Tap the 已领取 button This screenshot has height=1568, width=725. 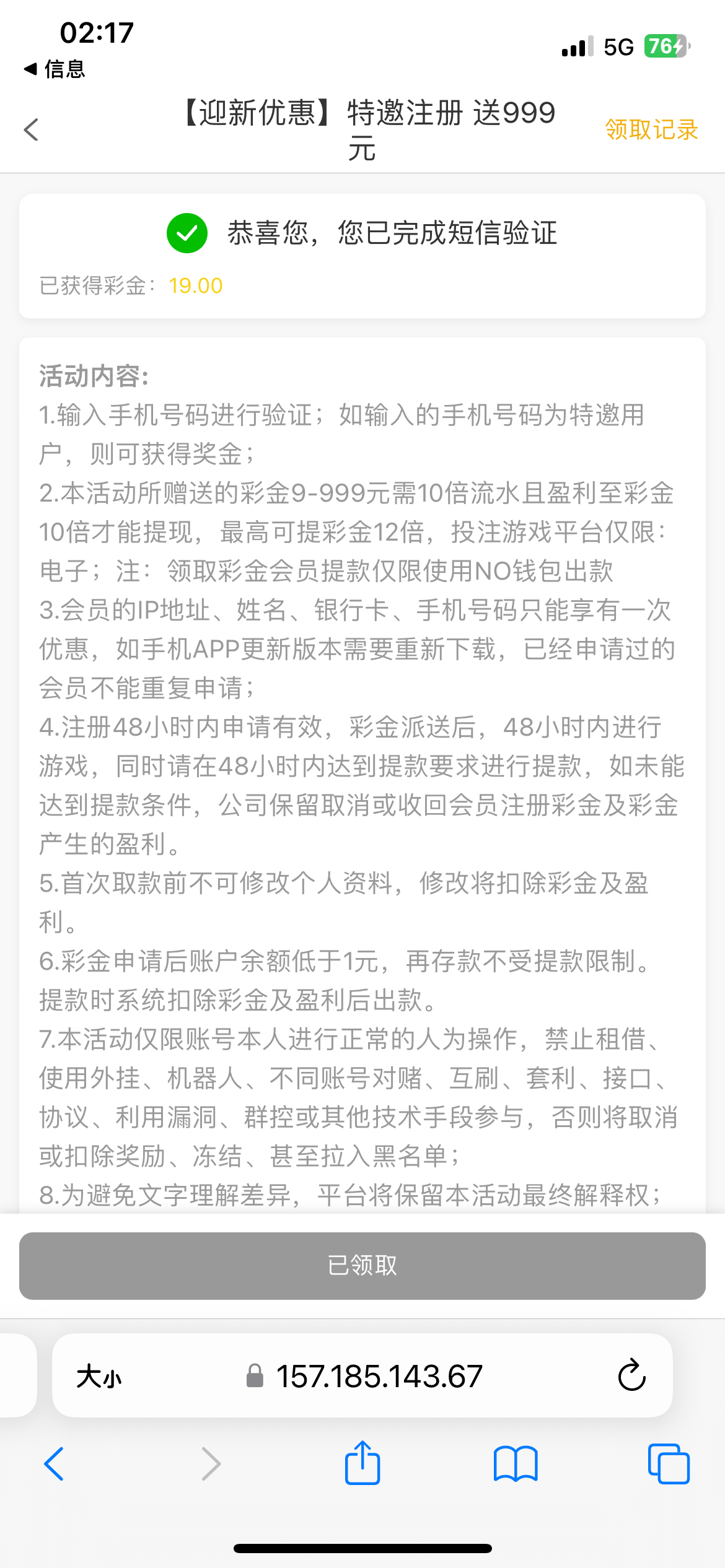[x=362, y=1265]
